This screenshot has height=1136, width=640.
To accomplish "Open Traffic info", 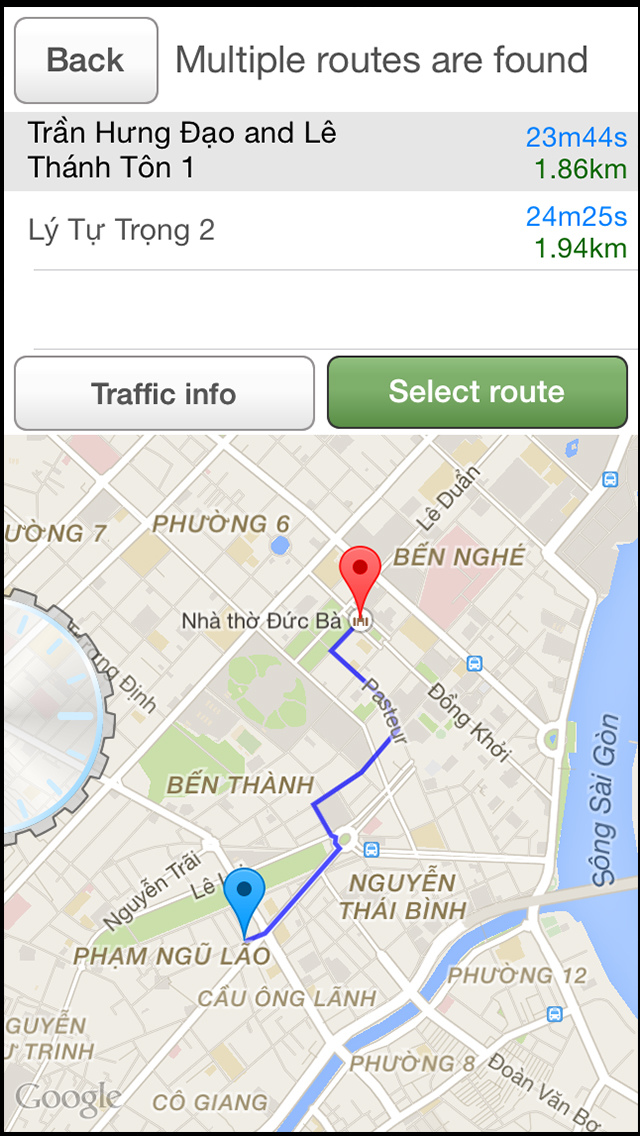I will point(164,393).
